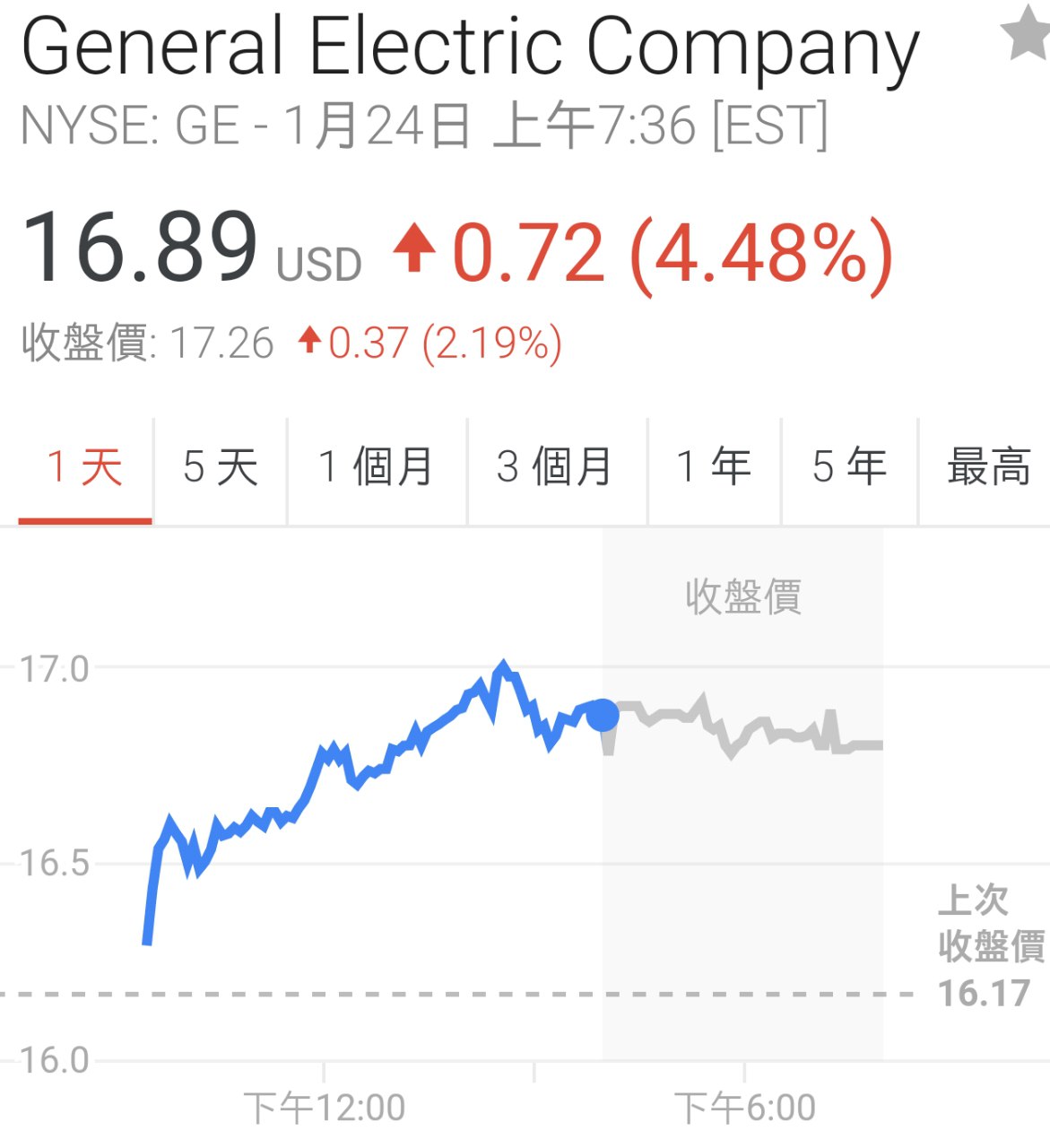Select the 1 天 chart range
This screenshot has width=1050, height=1148.
(x=84, y=468)
